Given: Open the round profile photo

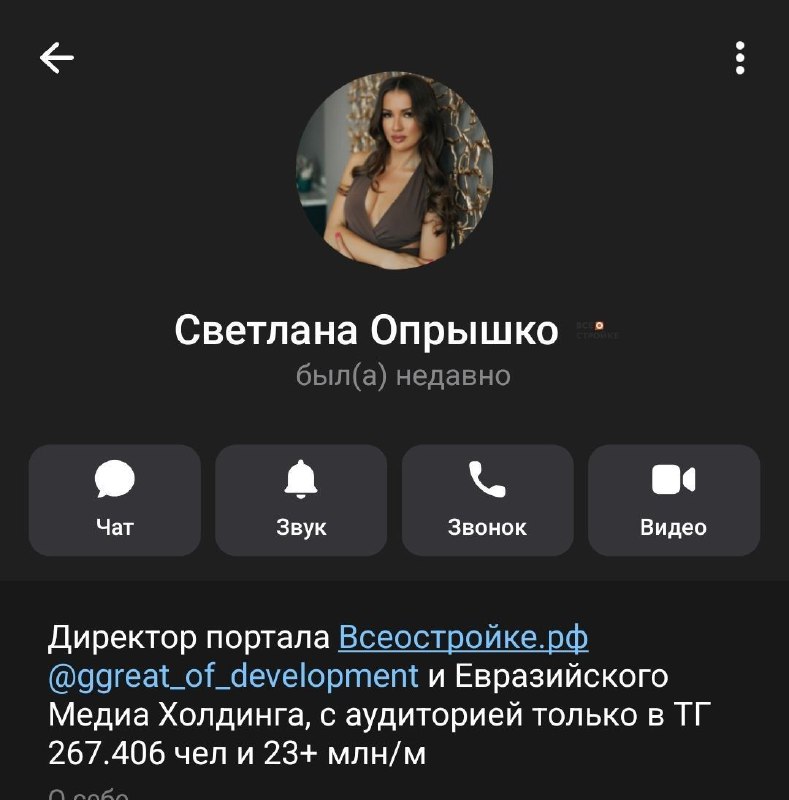Looking at the screenshot, I should [x=394, y=170].
